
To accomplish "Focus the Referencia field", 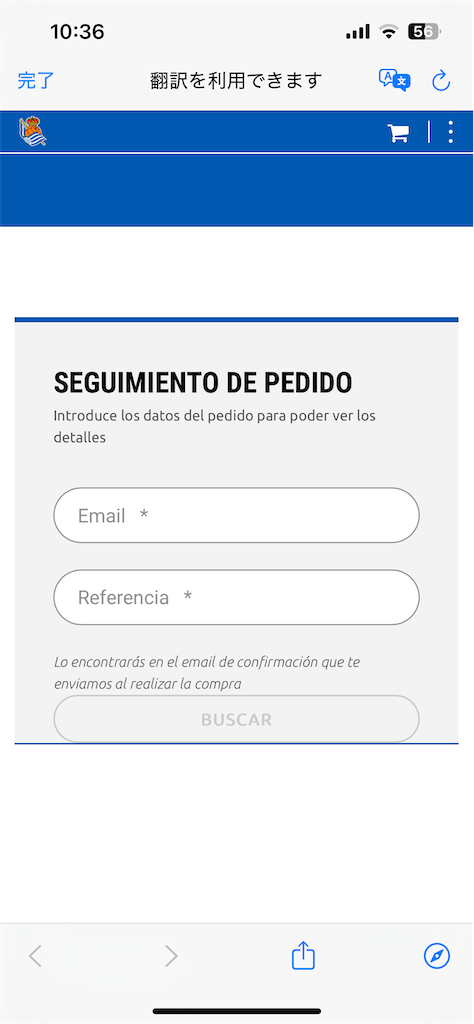I will [236, 597].
